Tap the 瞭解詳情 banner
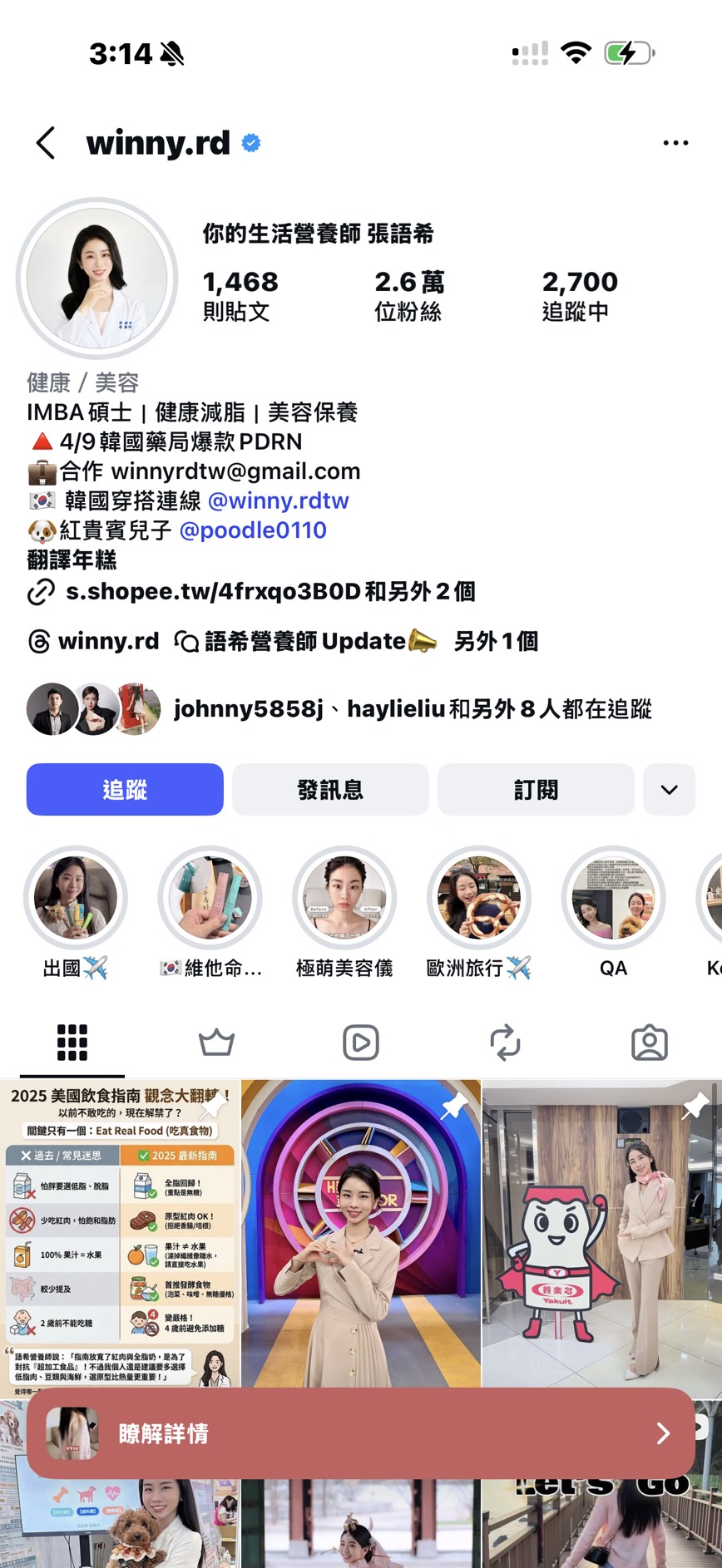The height and width of the screenshot is (1568, 722). [x=360, y=1433]
